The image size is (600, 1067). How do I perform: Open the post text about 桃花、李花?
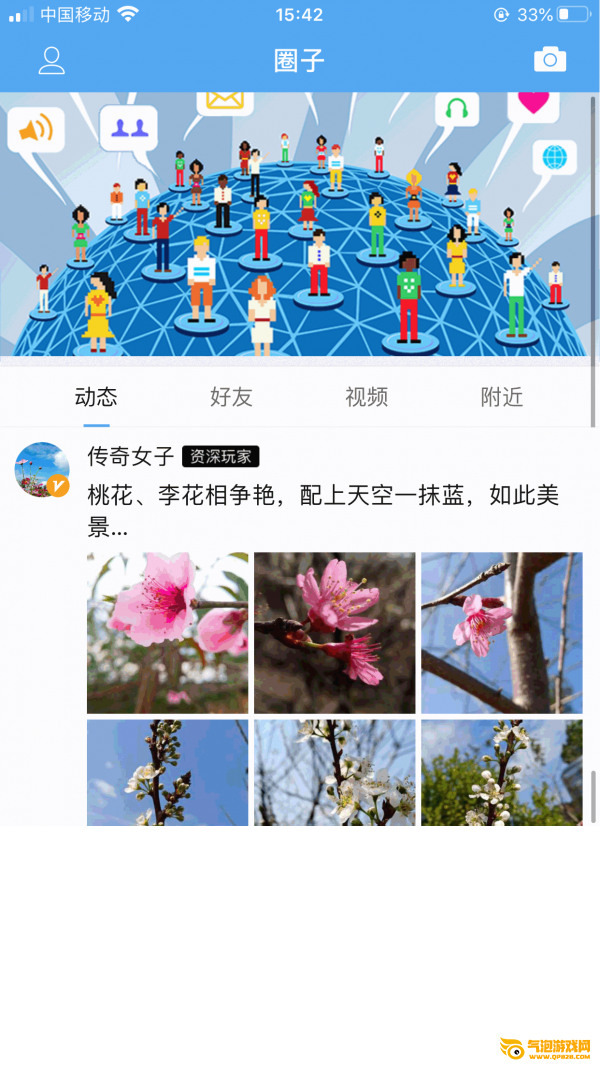[x=324, y=510]
